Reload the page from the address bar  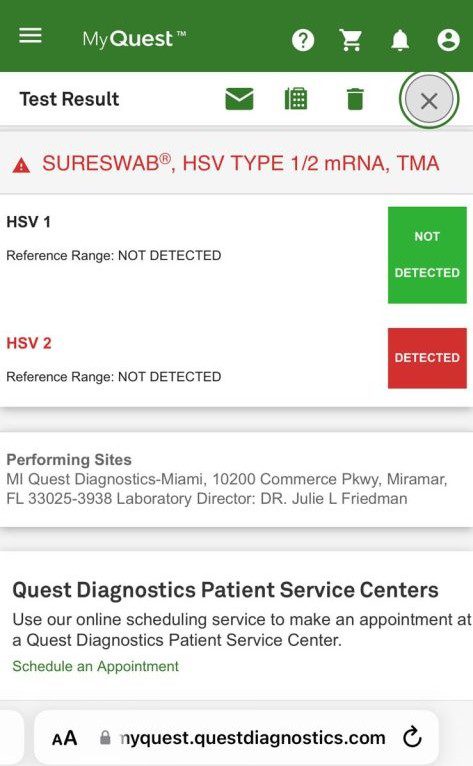point(412,737)
